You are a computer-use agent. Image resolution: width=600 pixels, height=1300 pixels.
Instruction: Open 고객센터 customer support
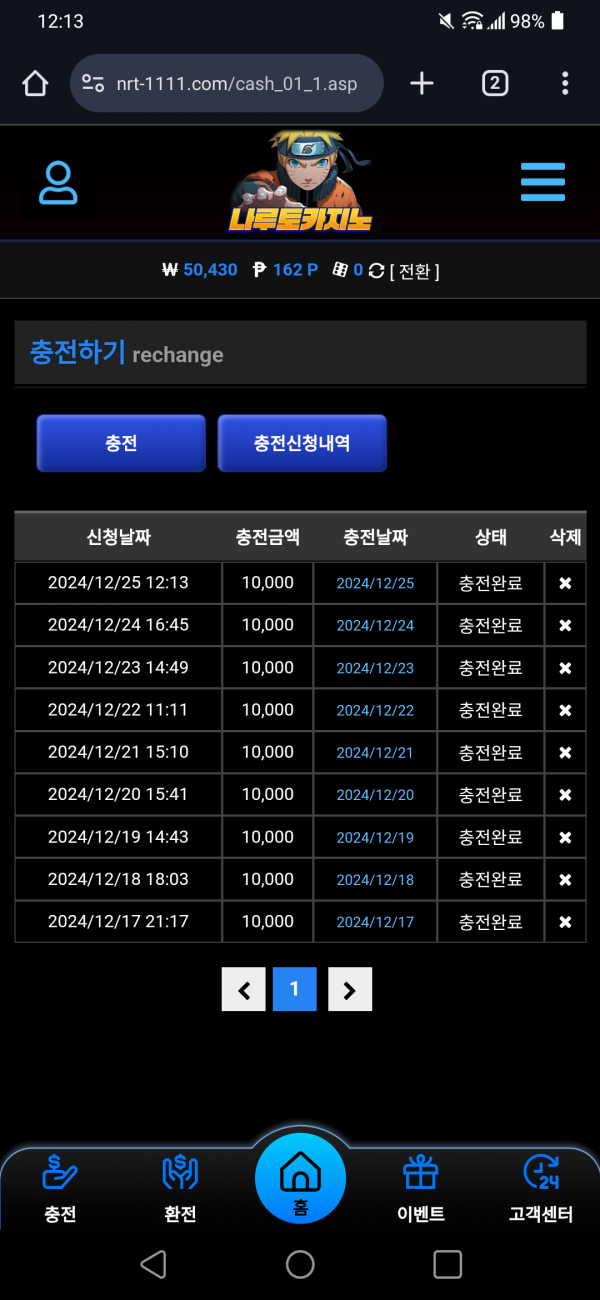[540, 1190]
